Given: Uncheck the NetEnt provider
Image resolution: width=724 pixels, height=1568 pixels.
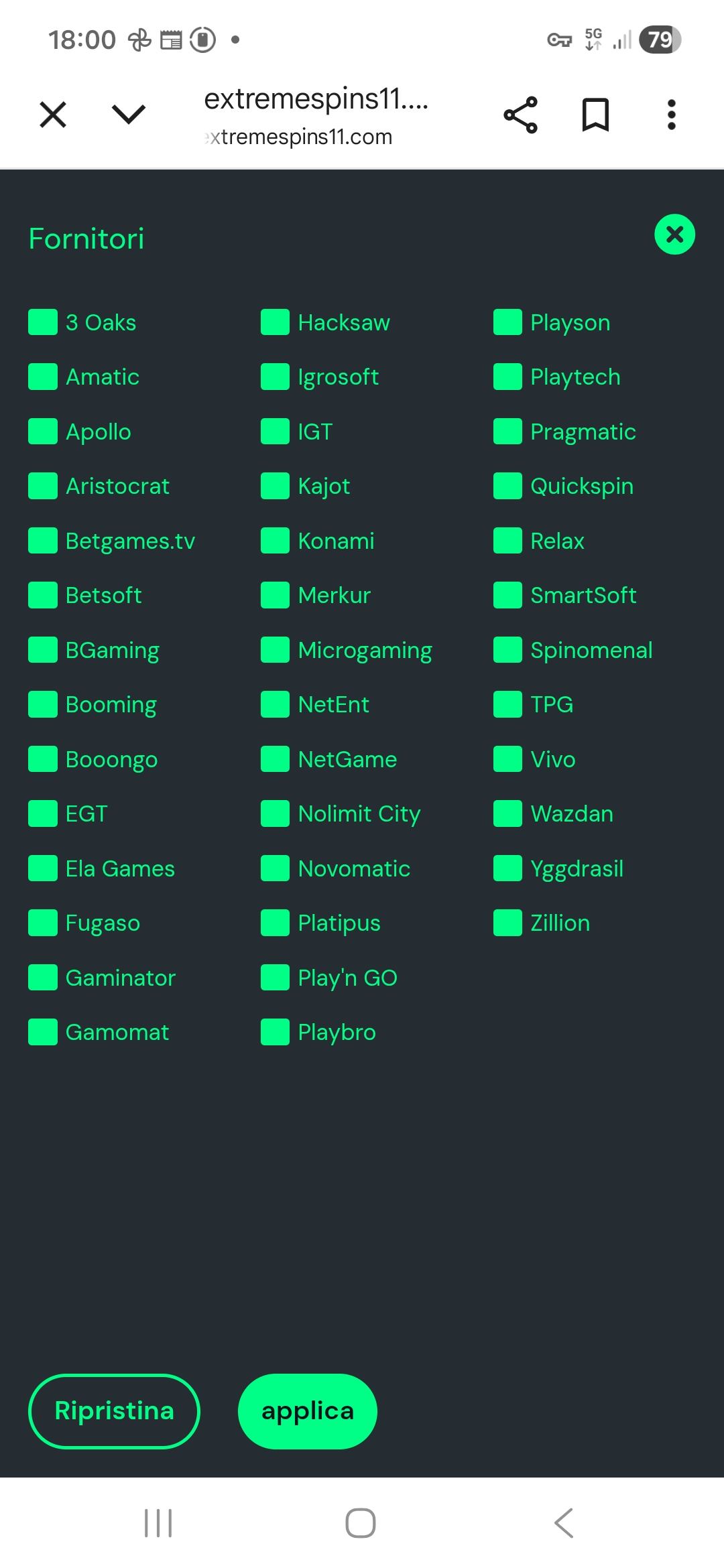Looking at the screenshot, I should tap(275, 704).
